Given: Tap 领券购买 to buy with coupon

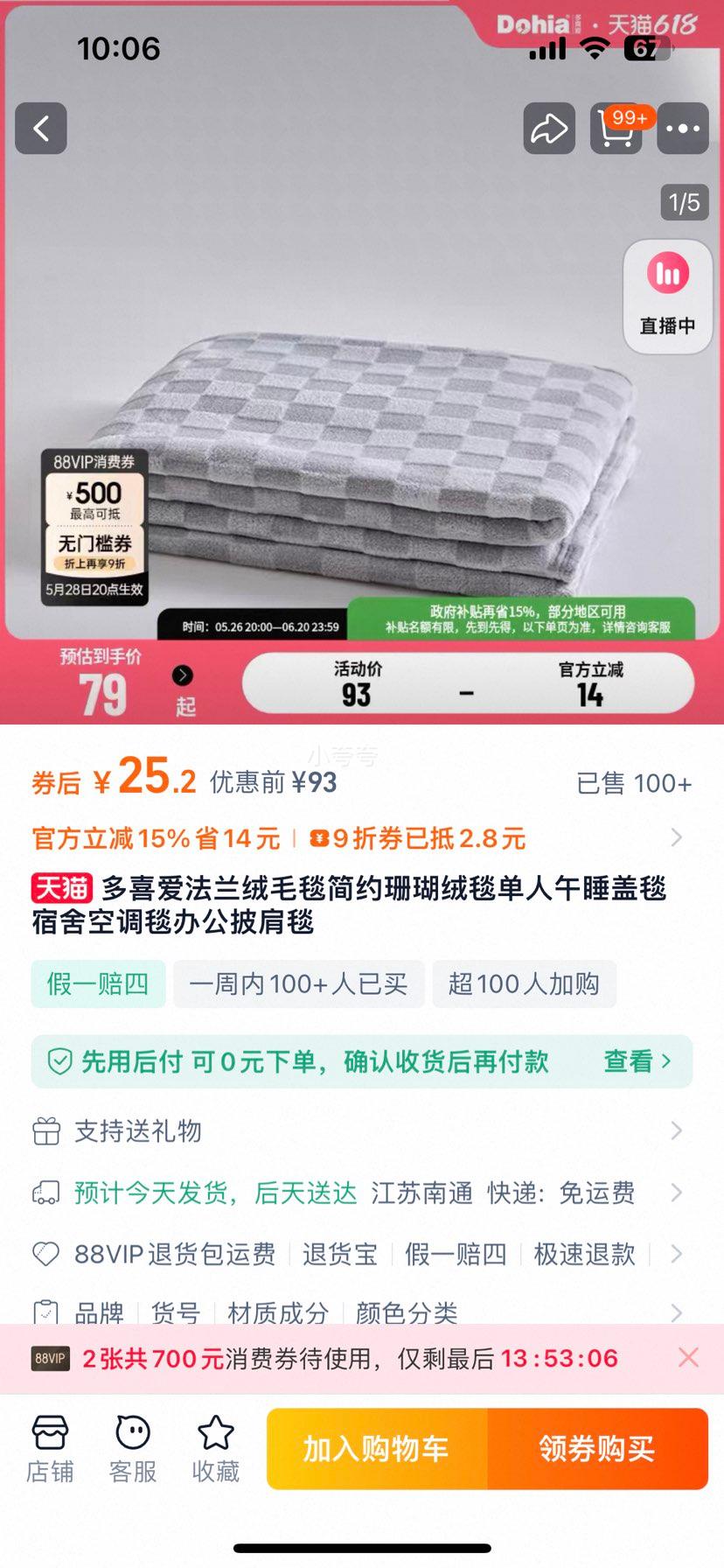Looking at the screenshot, I should coord(597,1448).
